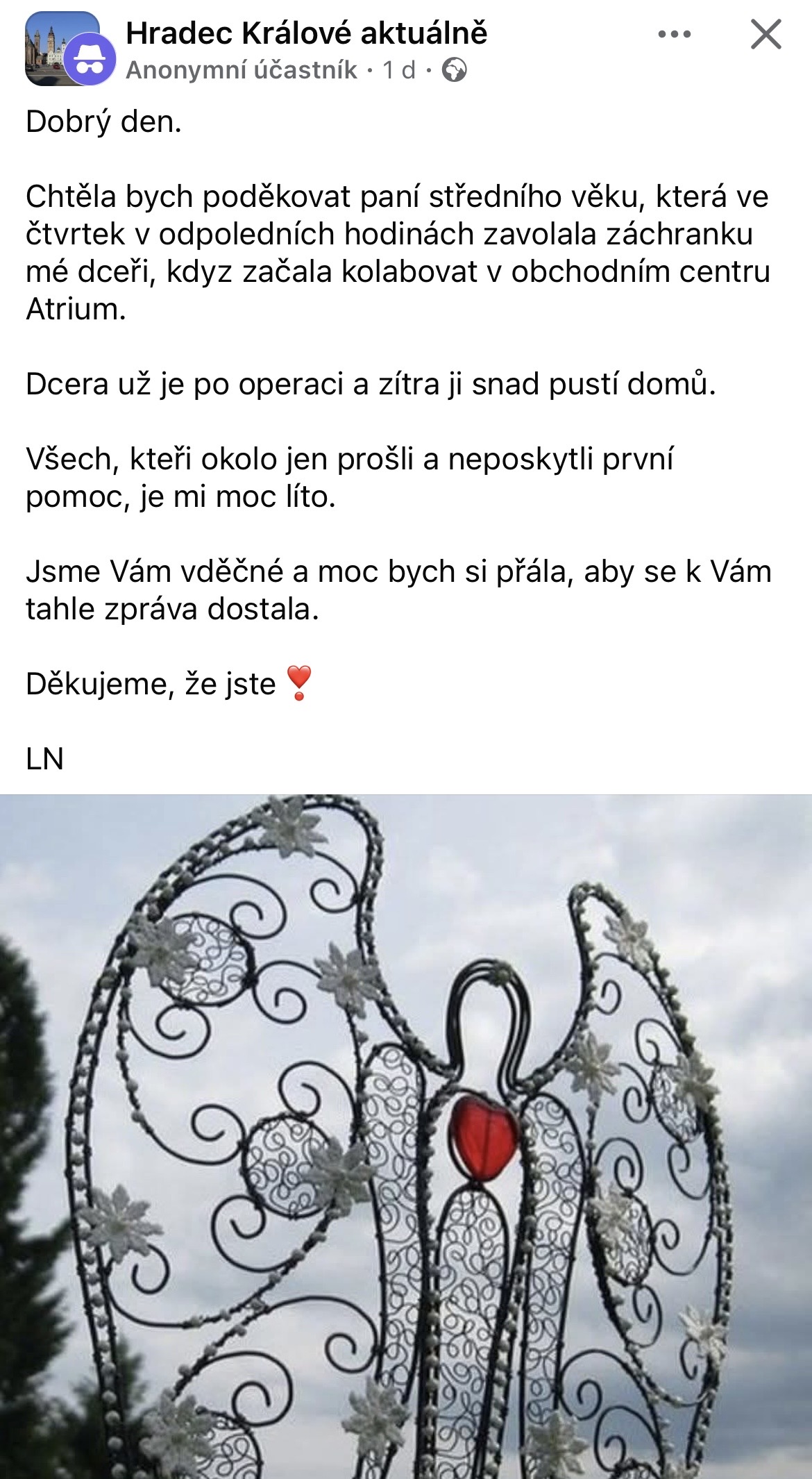Screen dimensions: 812x1479
Task: Dismiss the post with the X button
Action: [766, 34]
